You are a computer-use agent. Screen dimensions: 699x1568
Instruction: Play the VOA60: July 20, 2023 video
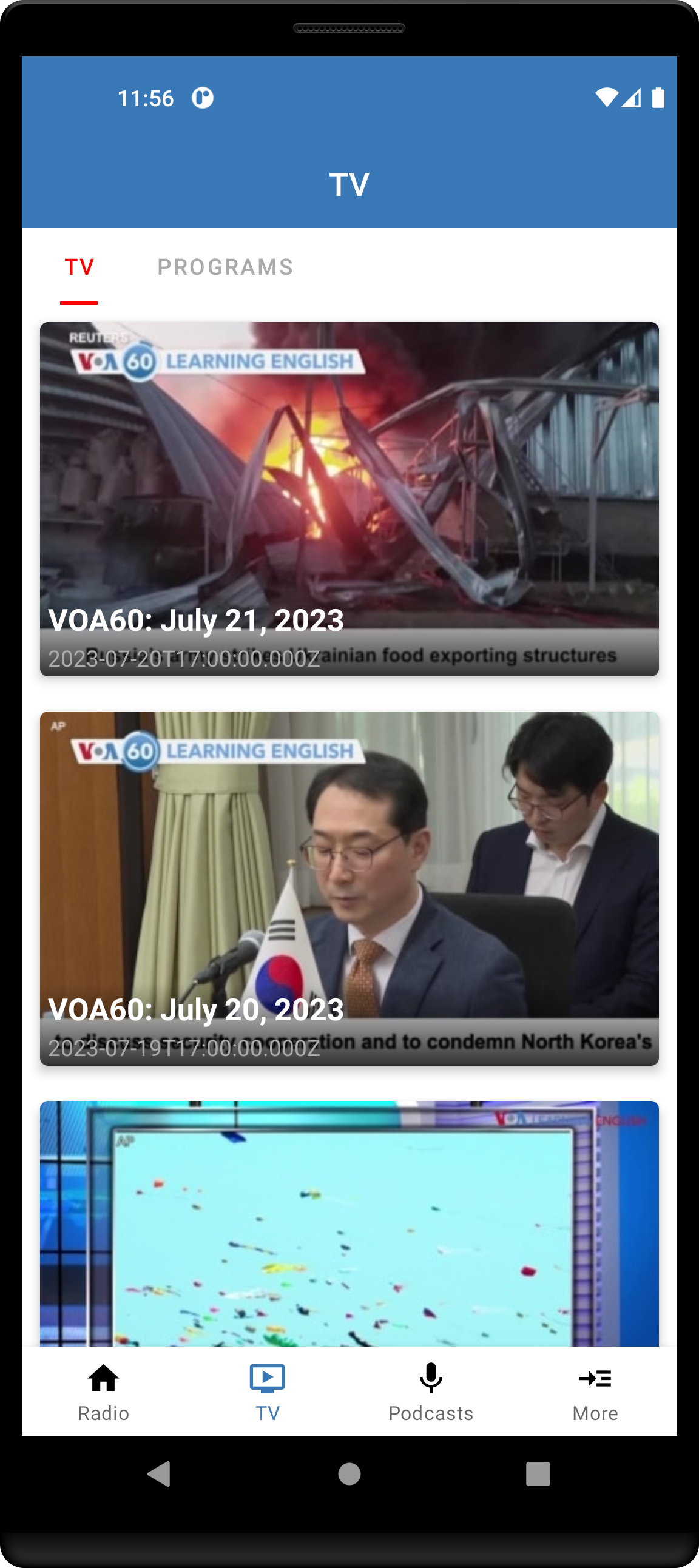coord(349,888)
